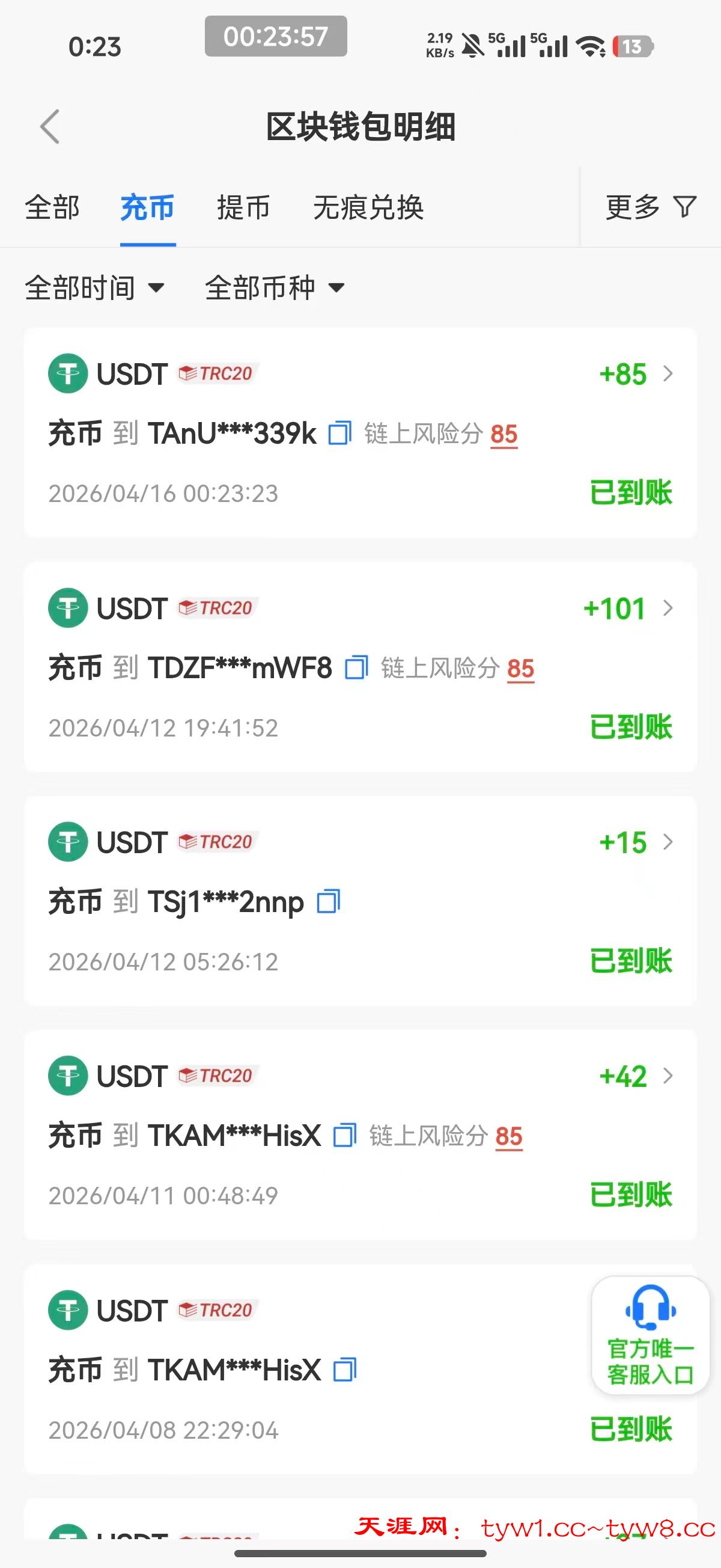
Task: Go back from 区块钱包明细 page
Action: coord(50,127)
